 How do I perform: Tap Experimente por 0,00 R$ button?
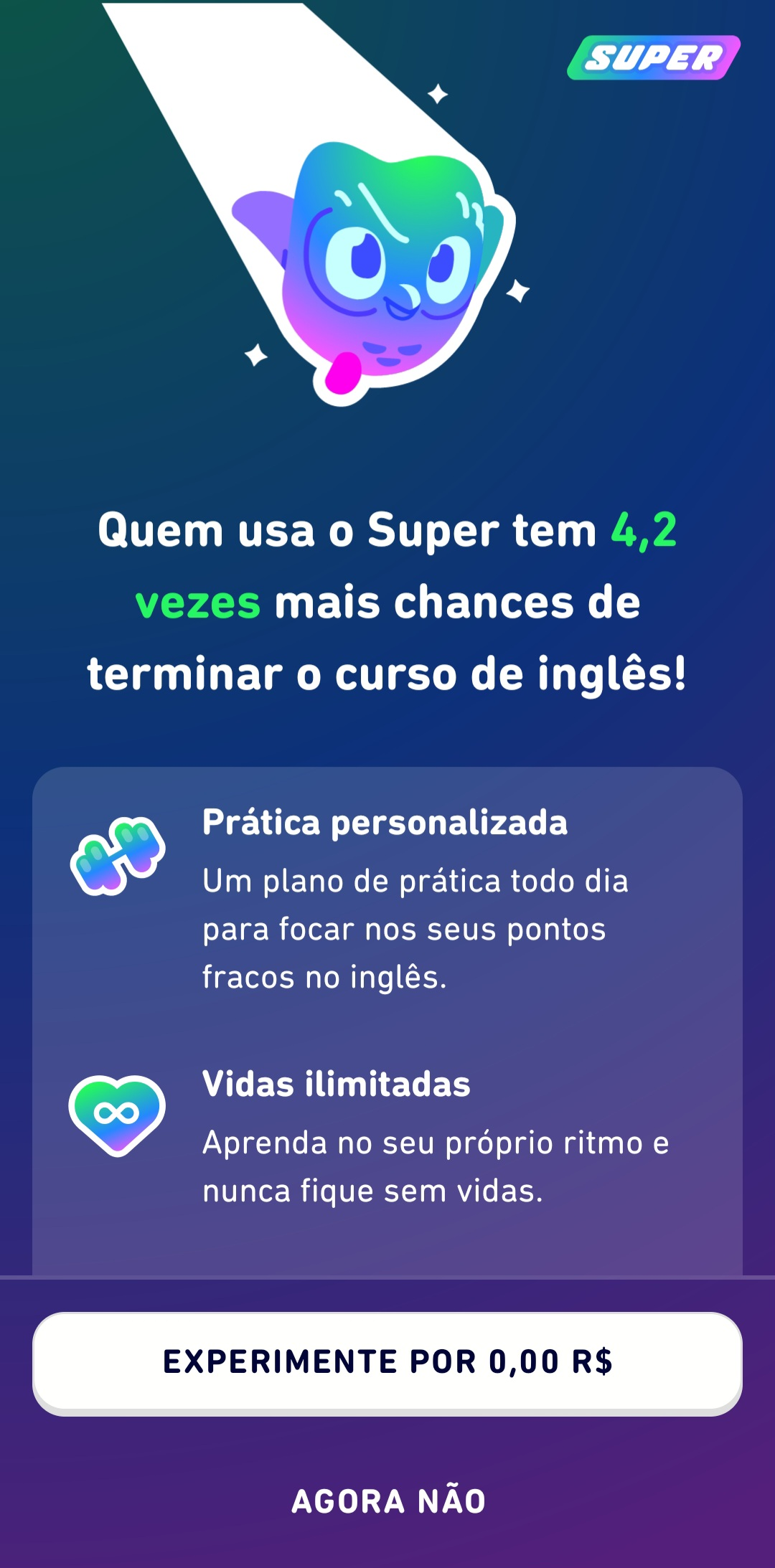click(x=387, y=1361)
